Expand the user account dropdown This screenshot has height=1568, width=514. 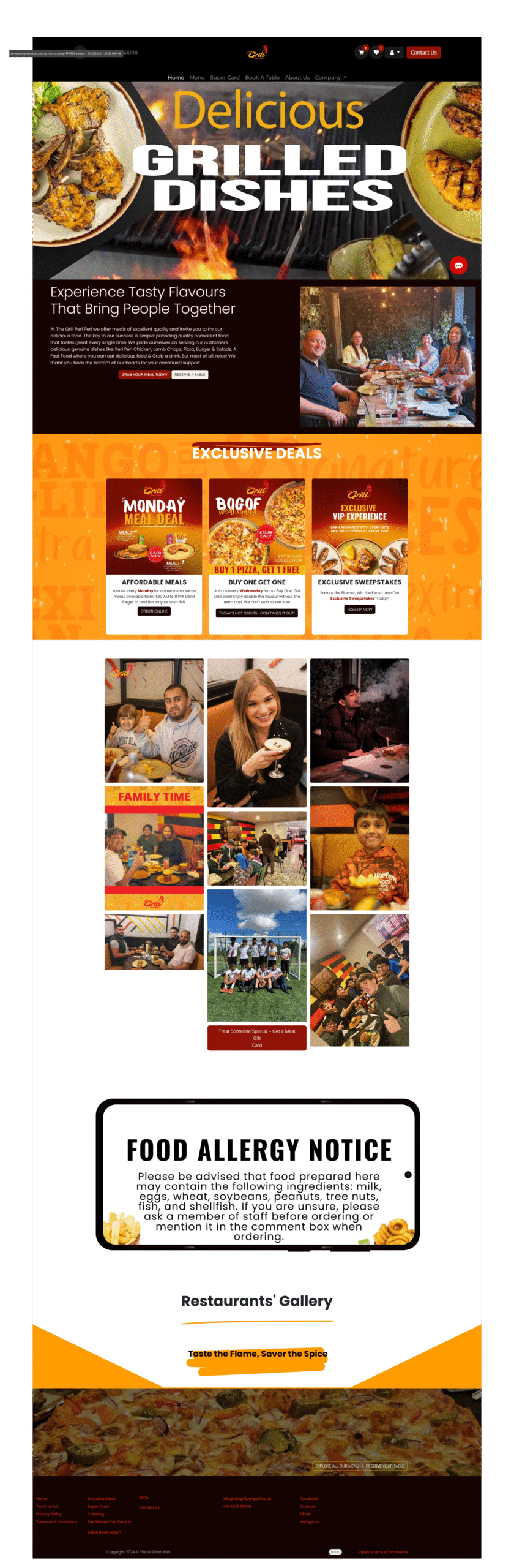(x=395, y=53)
